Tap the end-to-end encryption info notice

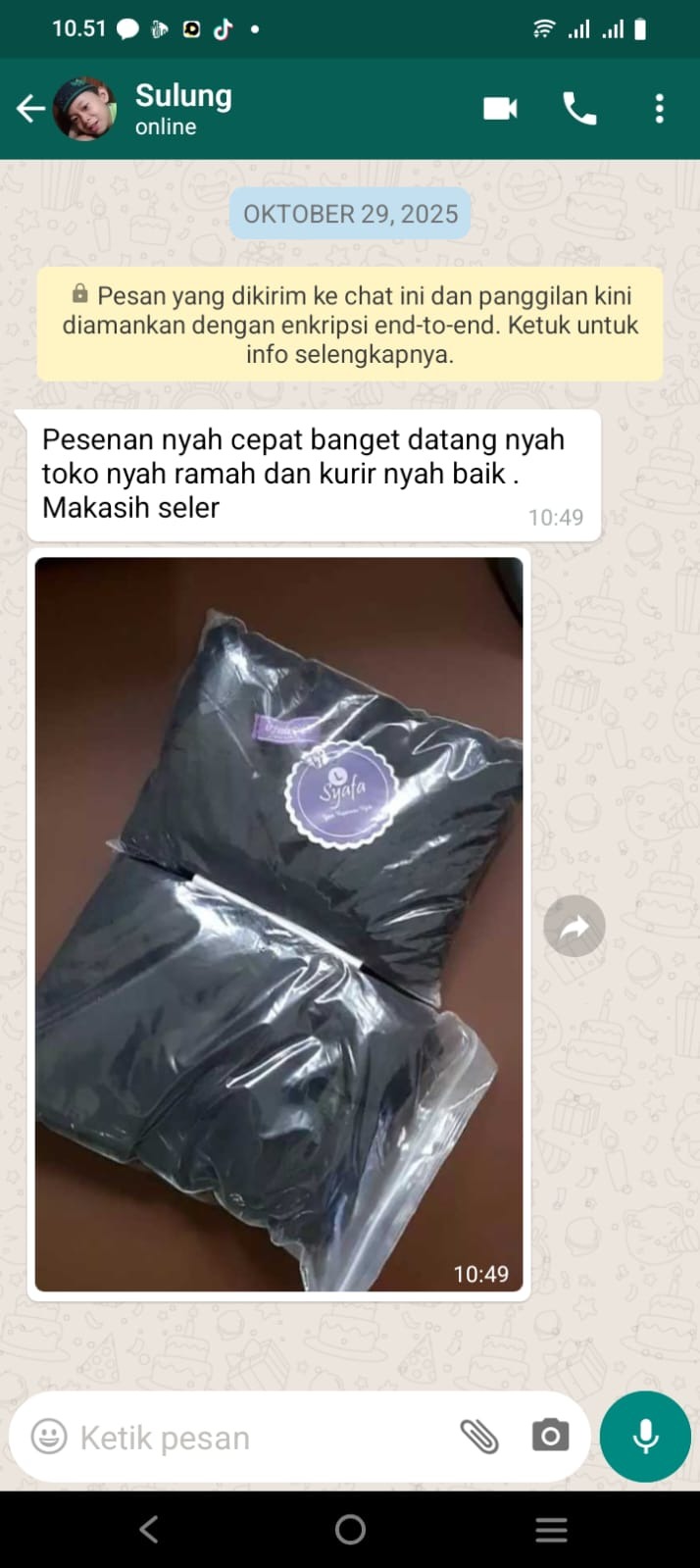click(350, 325)
